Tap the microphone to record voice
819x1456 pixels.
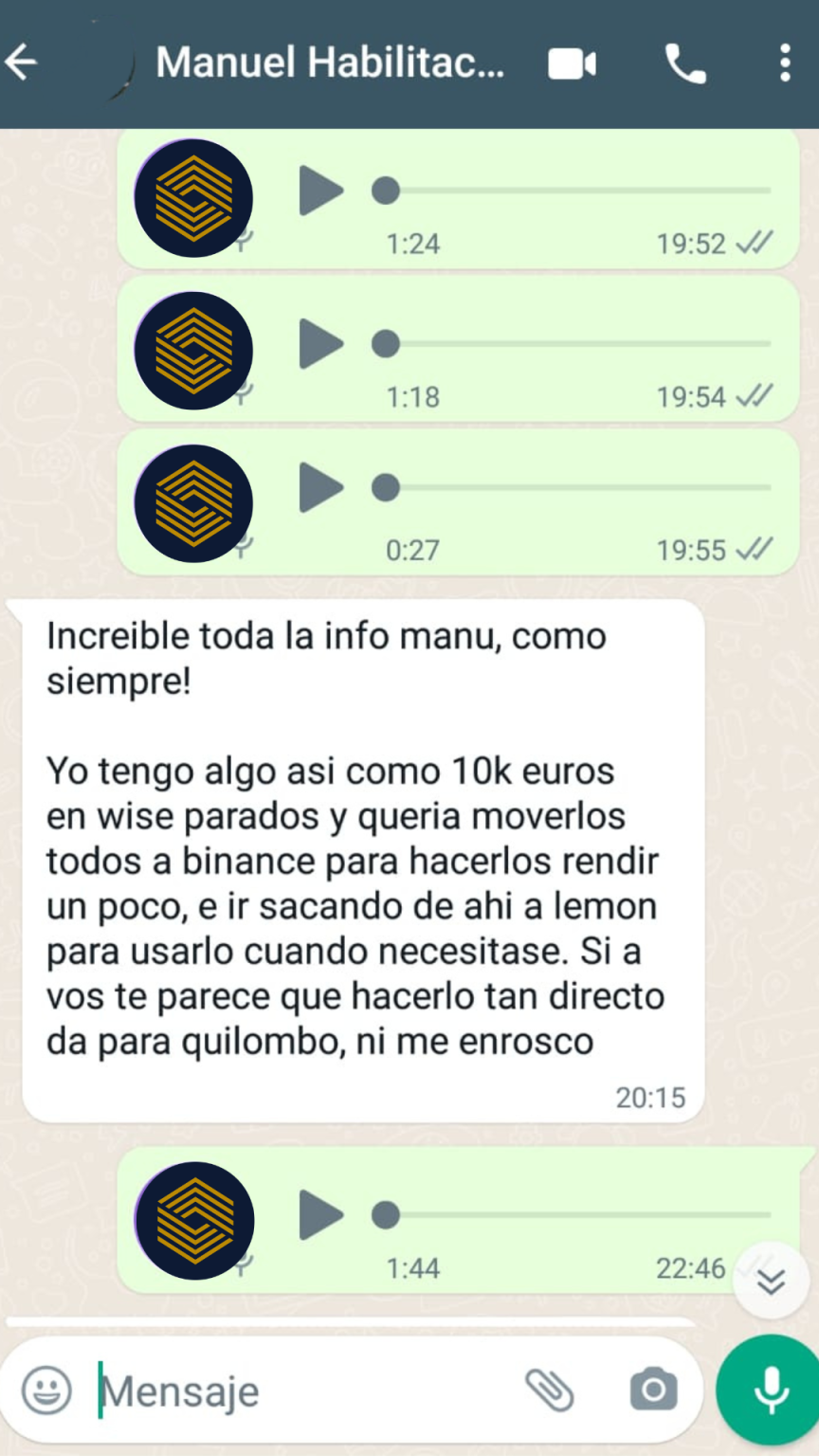tap(770, 1390)
